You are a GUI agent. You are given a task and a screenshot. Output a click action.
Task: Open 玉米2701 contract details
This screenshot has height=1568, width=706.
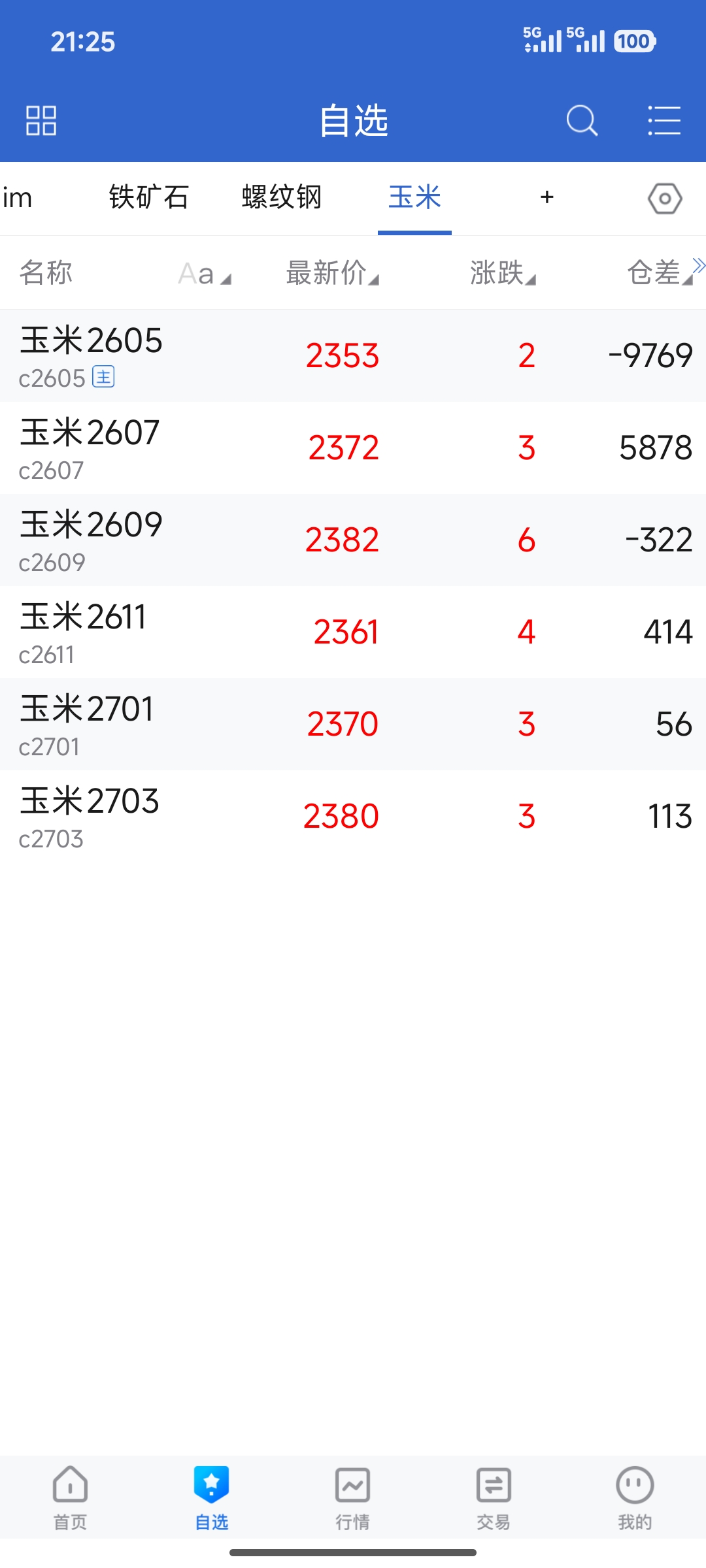coord(88,725)
